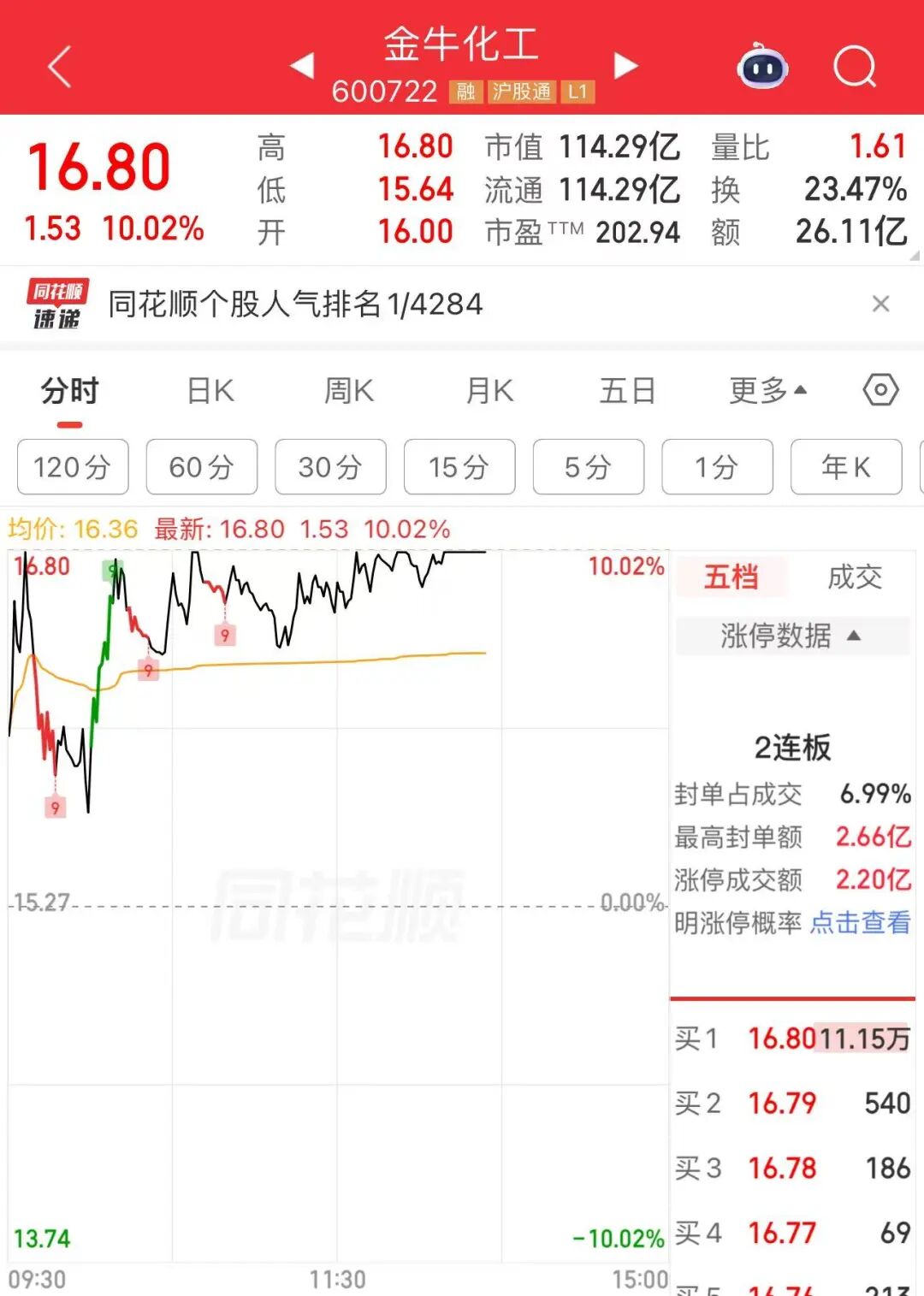Open stock search magnifier
The image size is (924, 1296).
pyautogui.click(x=855, y=66)
